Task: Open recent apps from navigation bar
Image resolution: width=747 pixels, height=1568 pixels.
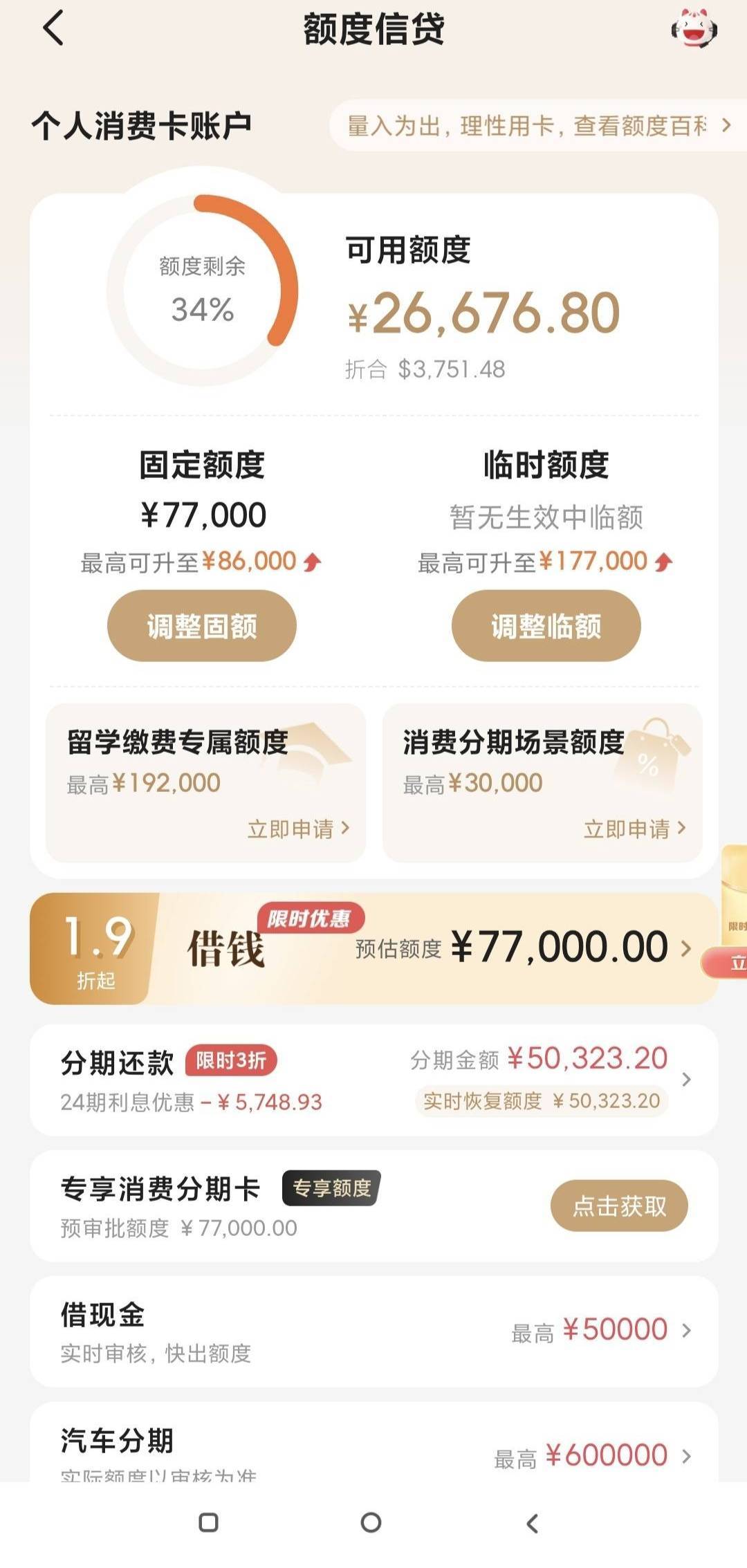Action: point(208,1522)
